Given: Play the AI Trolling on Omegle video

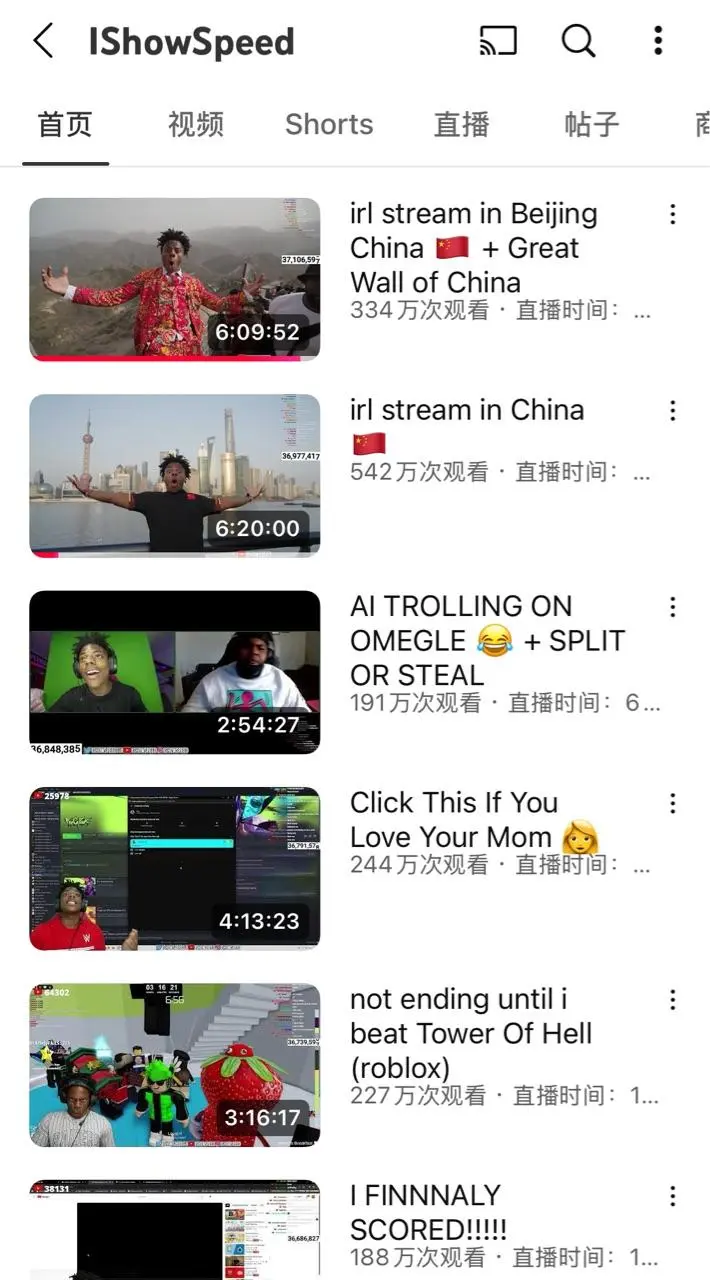Looking at the screenshot, I should pos(175,672).
